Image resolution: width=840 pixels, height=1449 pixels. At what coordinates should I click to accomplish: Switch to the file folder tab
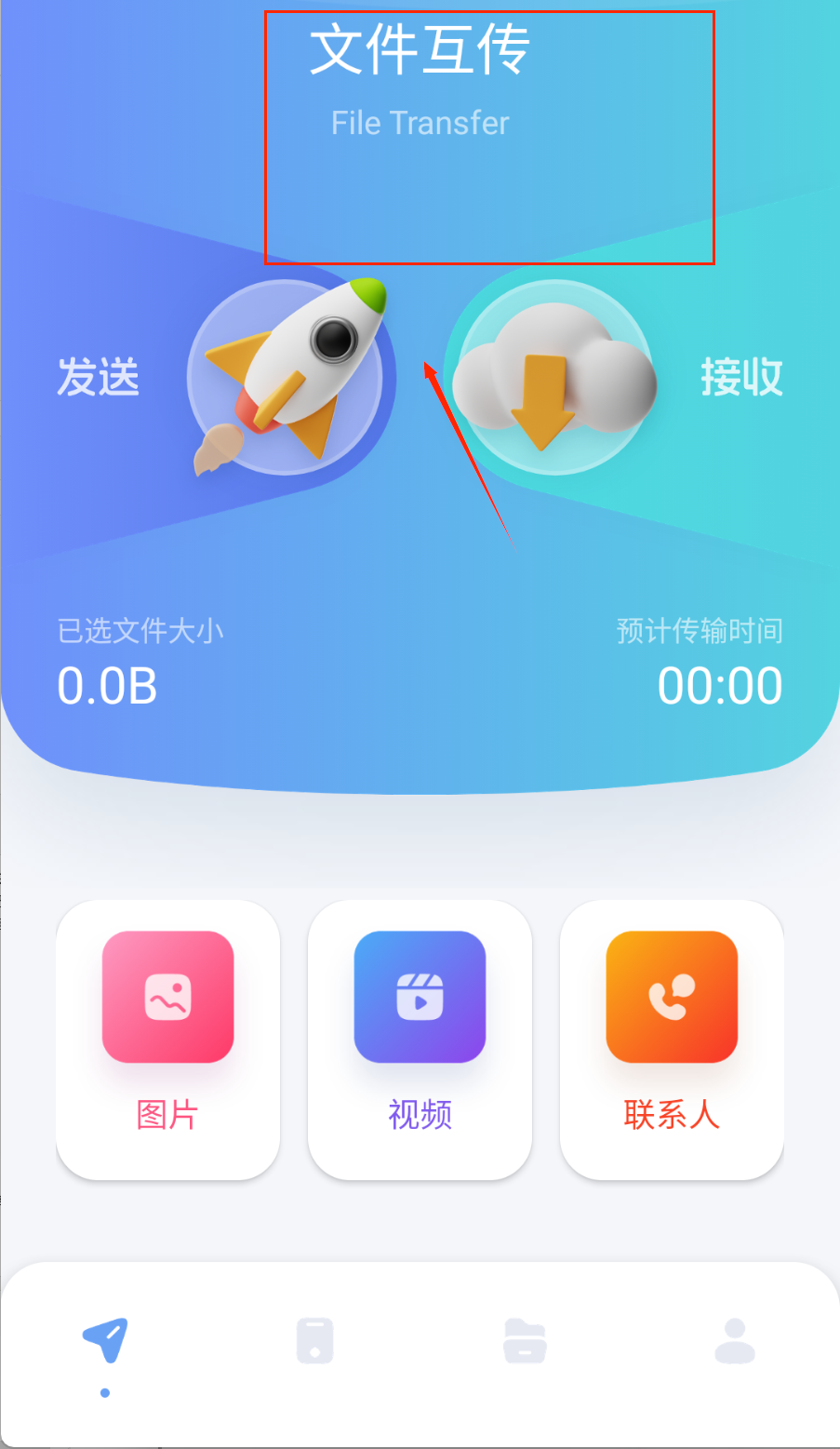click(525, 1341)
